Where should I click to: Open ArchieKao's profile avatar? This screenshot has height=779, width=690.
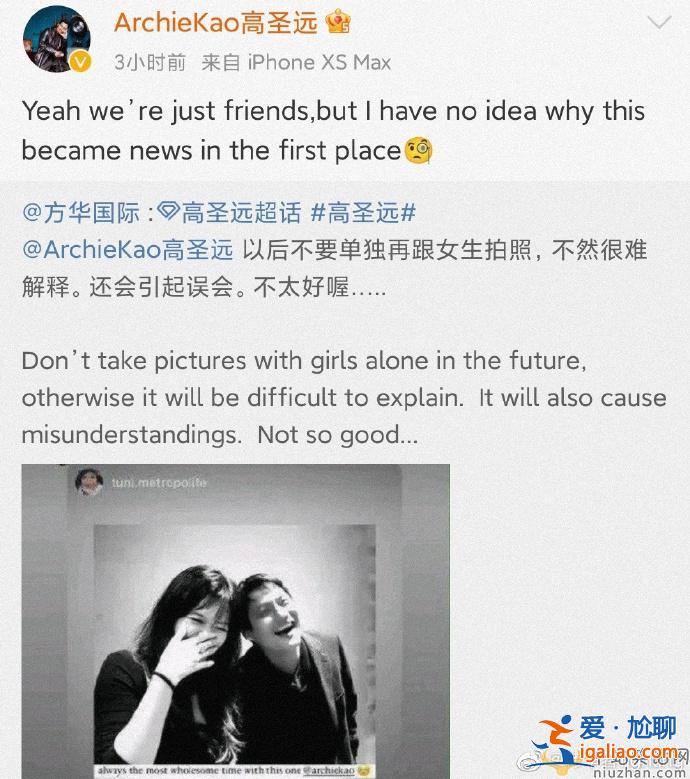58,40
